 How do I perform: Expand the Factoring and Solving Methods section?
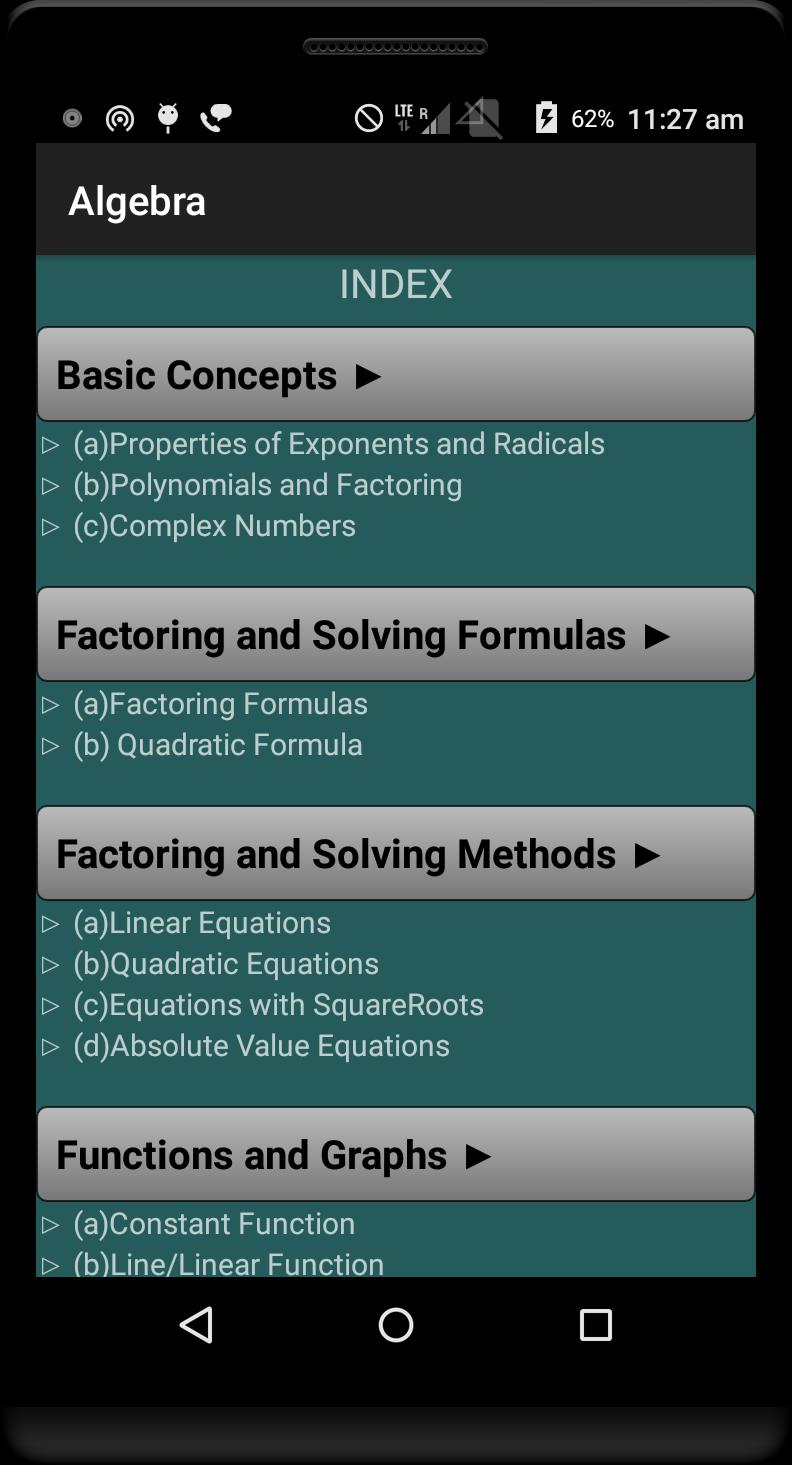pyautogui.click(x=396, y=853)
